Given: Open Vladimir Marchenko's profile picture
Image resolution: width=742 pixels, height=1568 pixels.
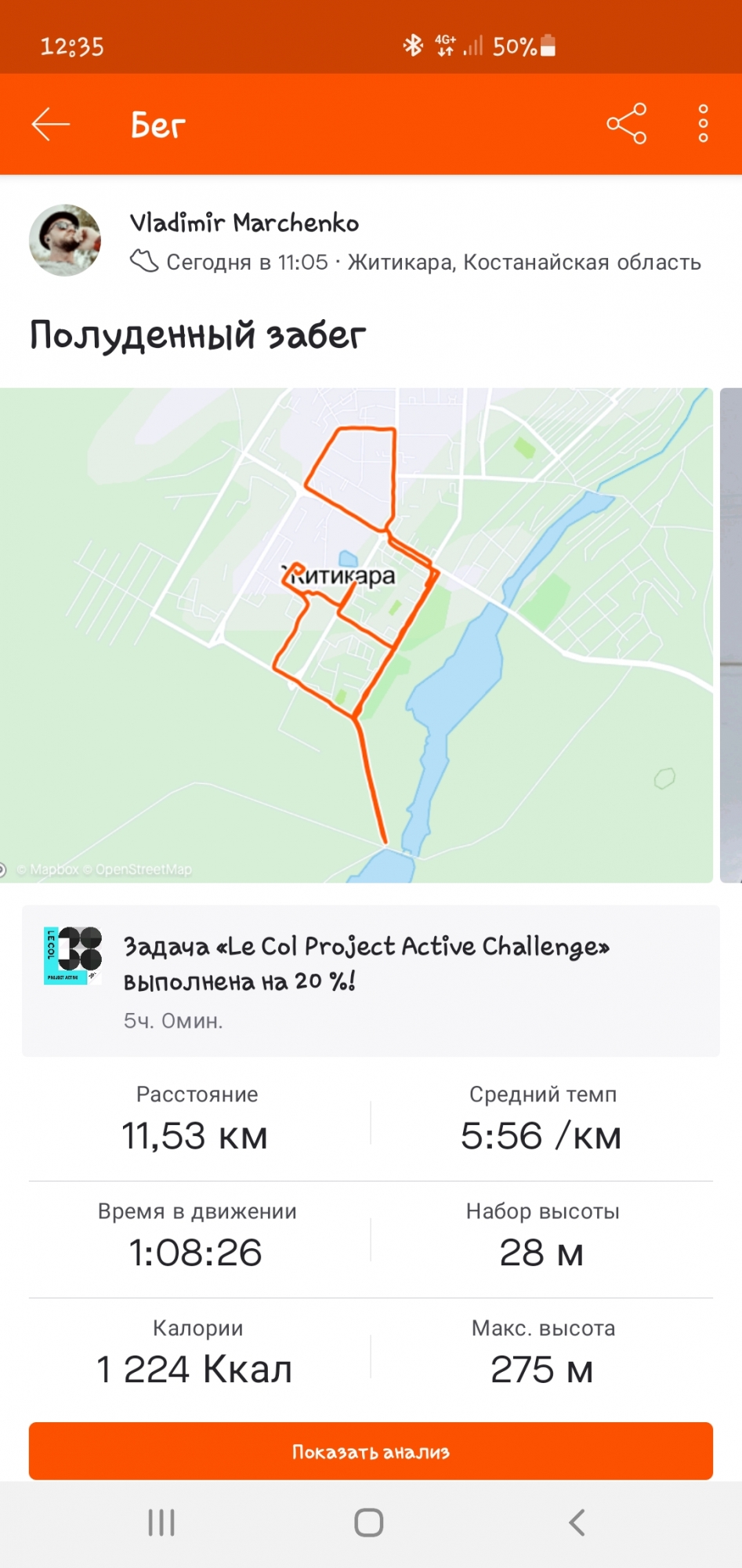Looking at the screenshot, I should [x=65, y=241].
